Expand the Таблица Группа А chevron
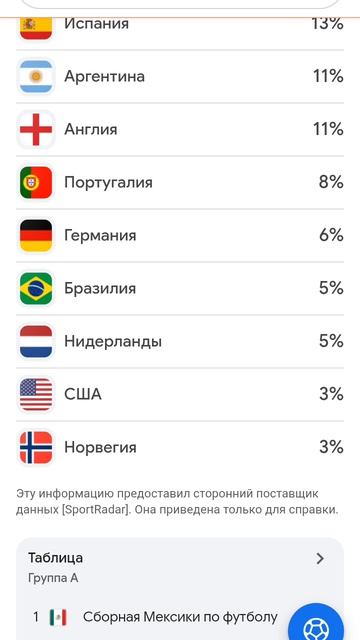The height and width of the screenshot is (640, 360). point(320,558)
